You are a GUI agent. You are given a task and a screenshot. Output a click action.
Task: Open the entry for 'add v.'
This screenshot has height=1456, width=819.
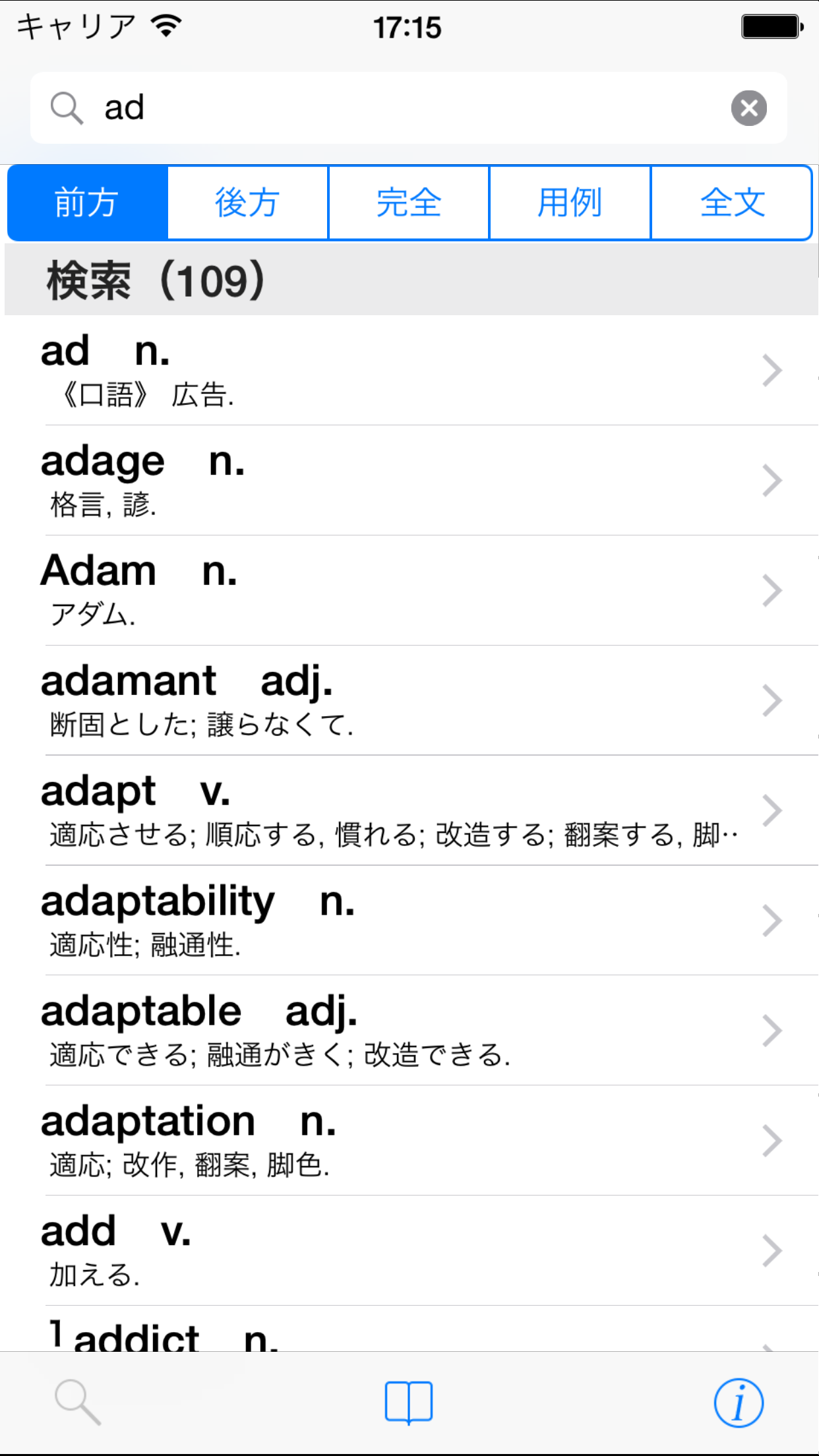click(396, 1252)
